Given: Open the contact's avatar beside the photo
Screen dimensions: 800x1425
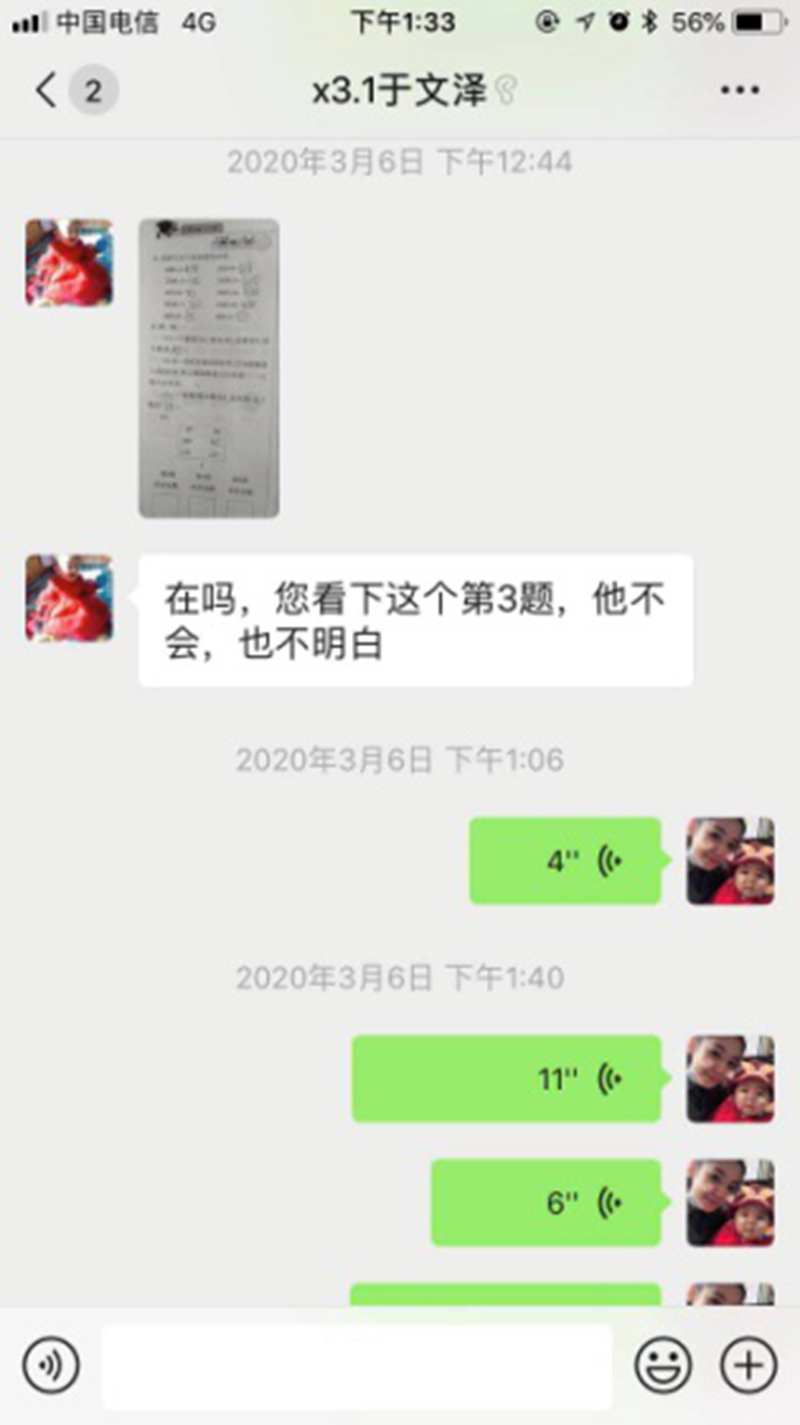Looking at the screenshot, I should coord(69,263).
